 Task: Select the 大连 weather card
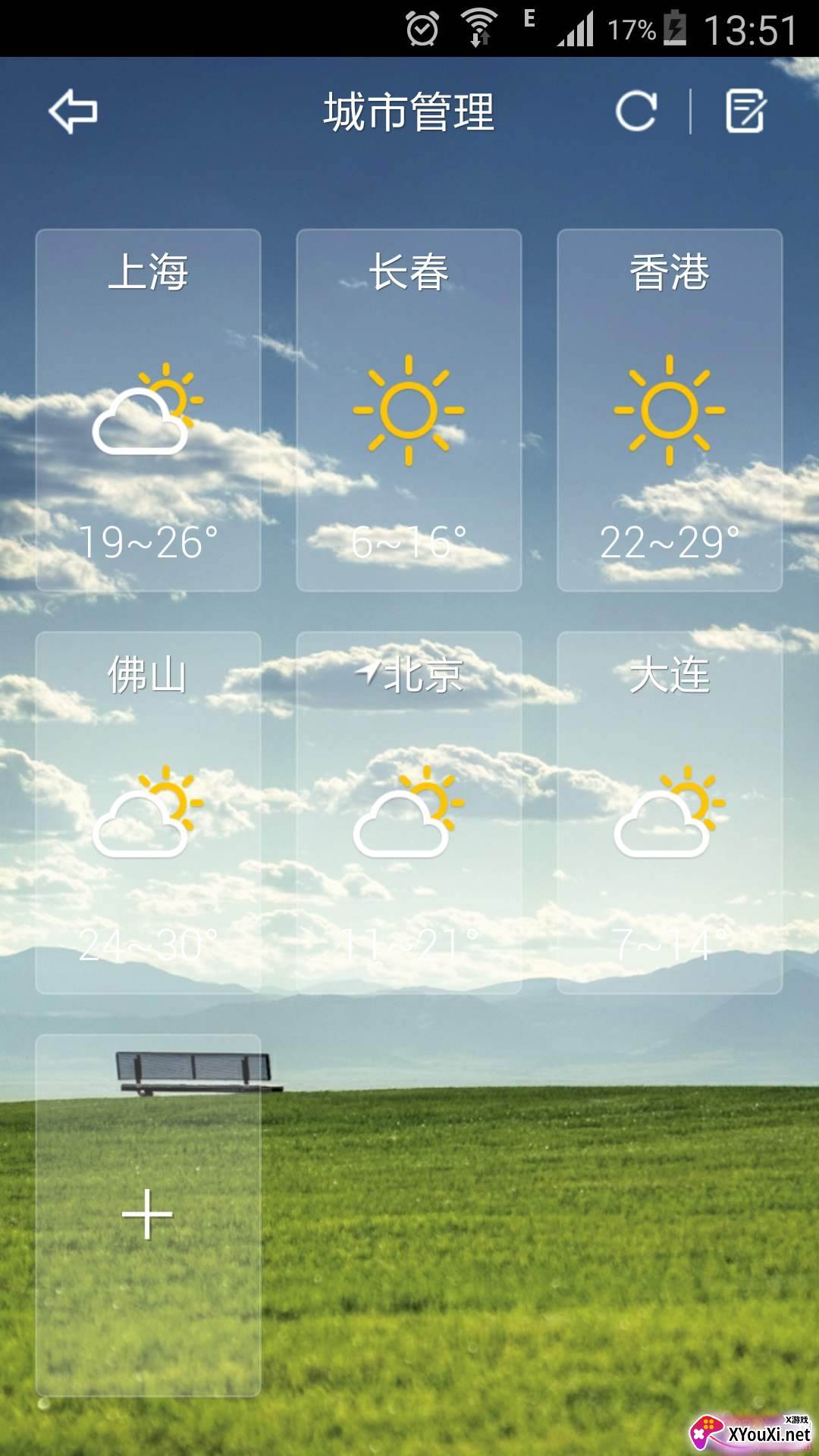[670, 812]
